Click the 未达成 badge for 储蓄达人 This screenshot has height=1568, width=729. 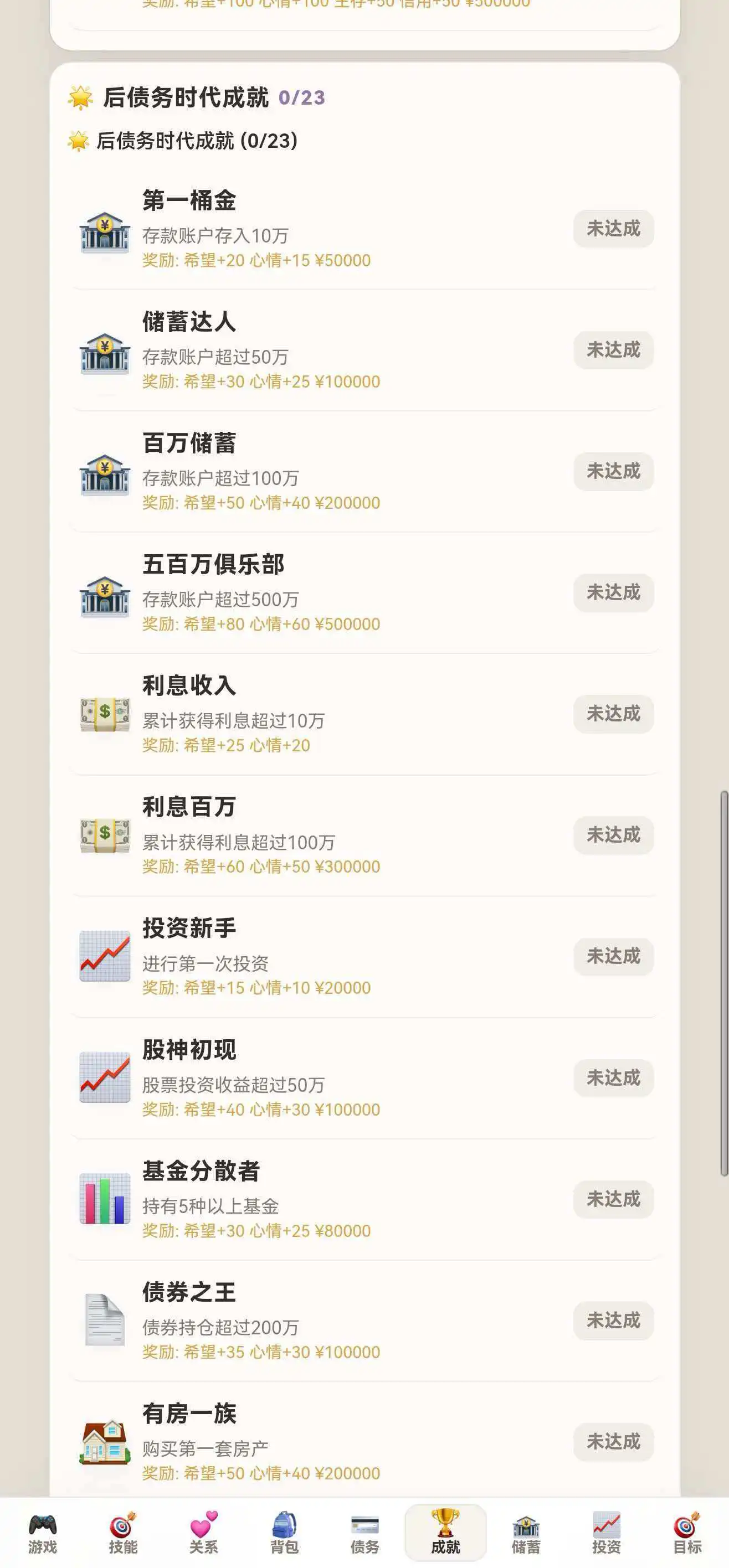click(x=613, y=350)
